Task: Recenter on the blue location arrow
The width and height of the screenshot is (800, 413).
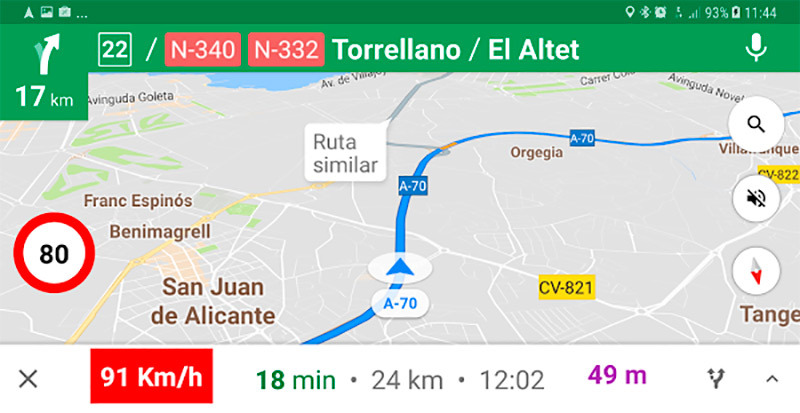Action: pos(400,268)
